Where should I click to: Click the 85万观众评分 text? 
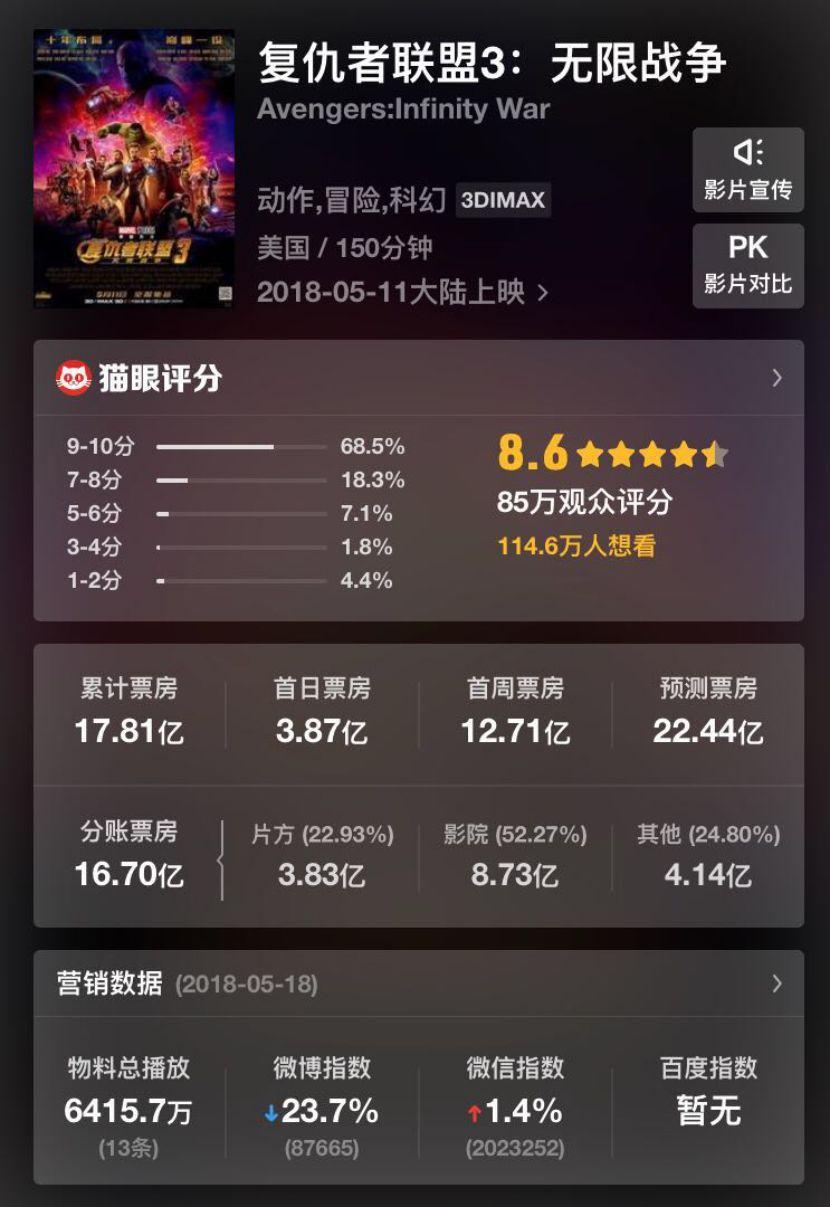581,499
